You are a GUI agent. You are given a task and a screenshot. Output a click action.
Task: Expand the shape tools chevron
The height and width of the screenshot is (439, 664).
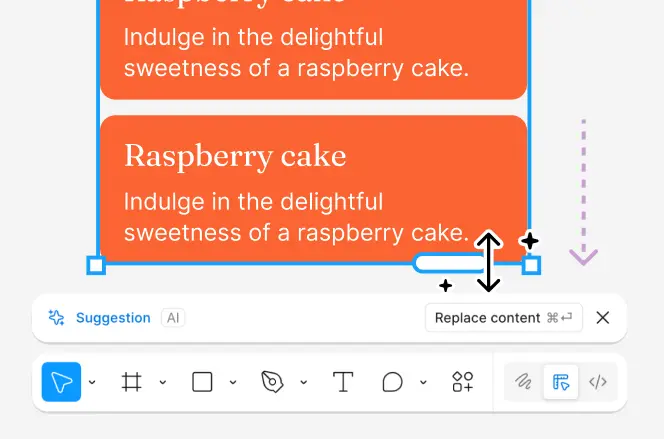pos(233,382)
